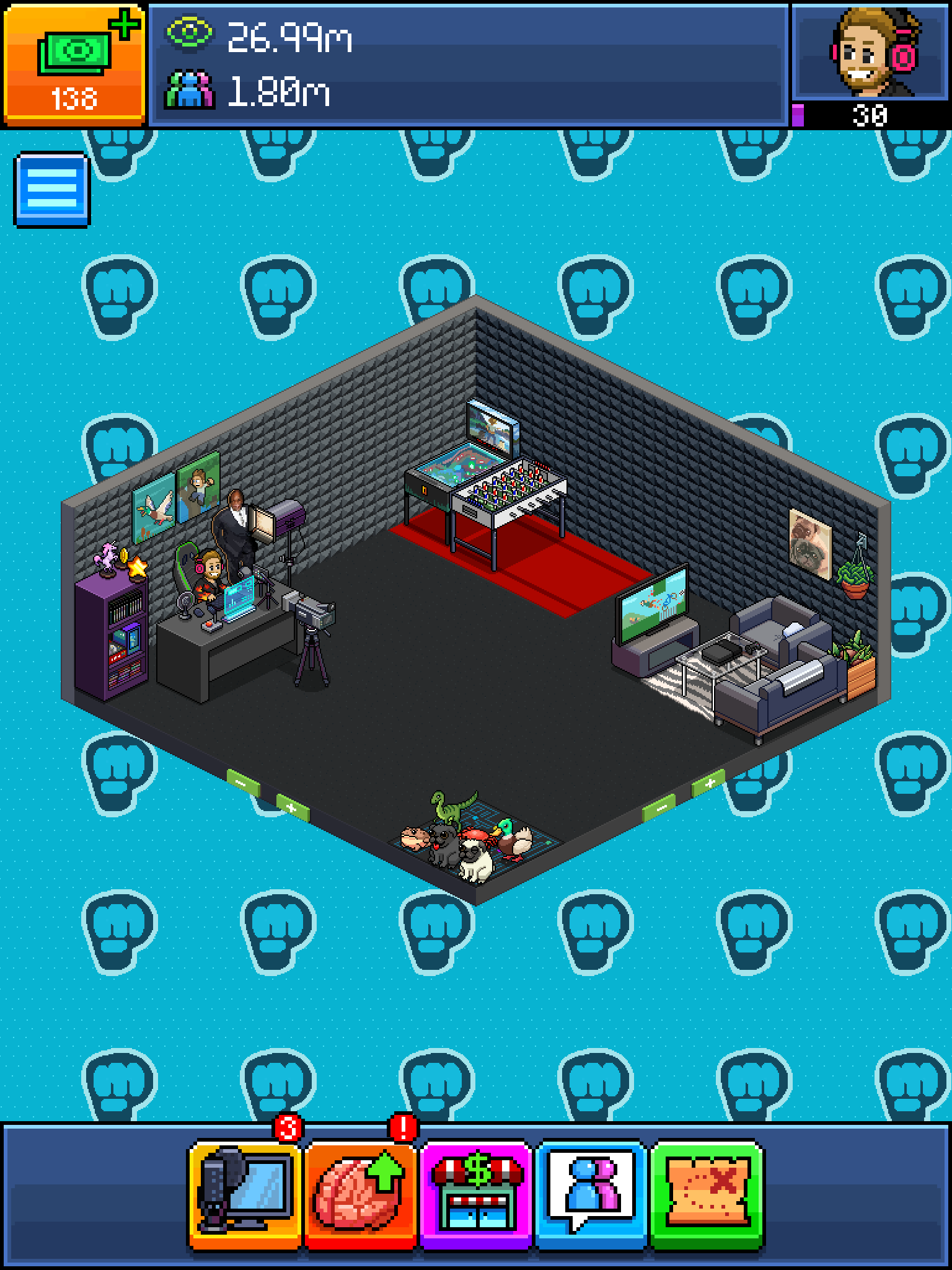Open the shop
The height and width of the screenshot is (1270, 952).
476,1194
